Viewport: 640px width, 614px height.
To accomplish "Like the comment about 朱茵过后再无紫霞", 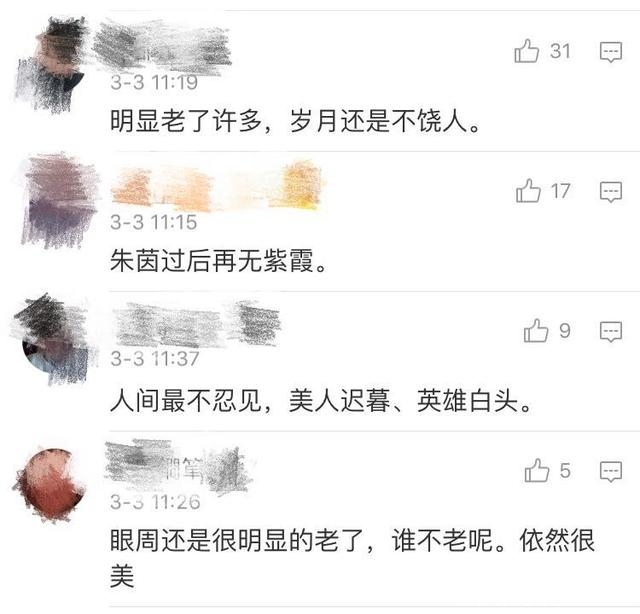I will (x=529, y=191).
